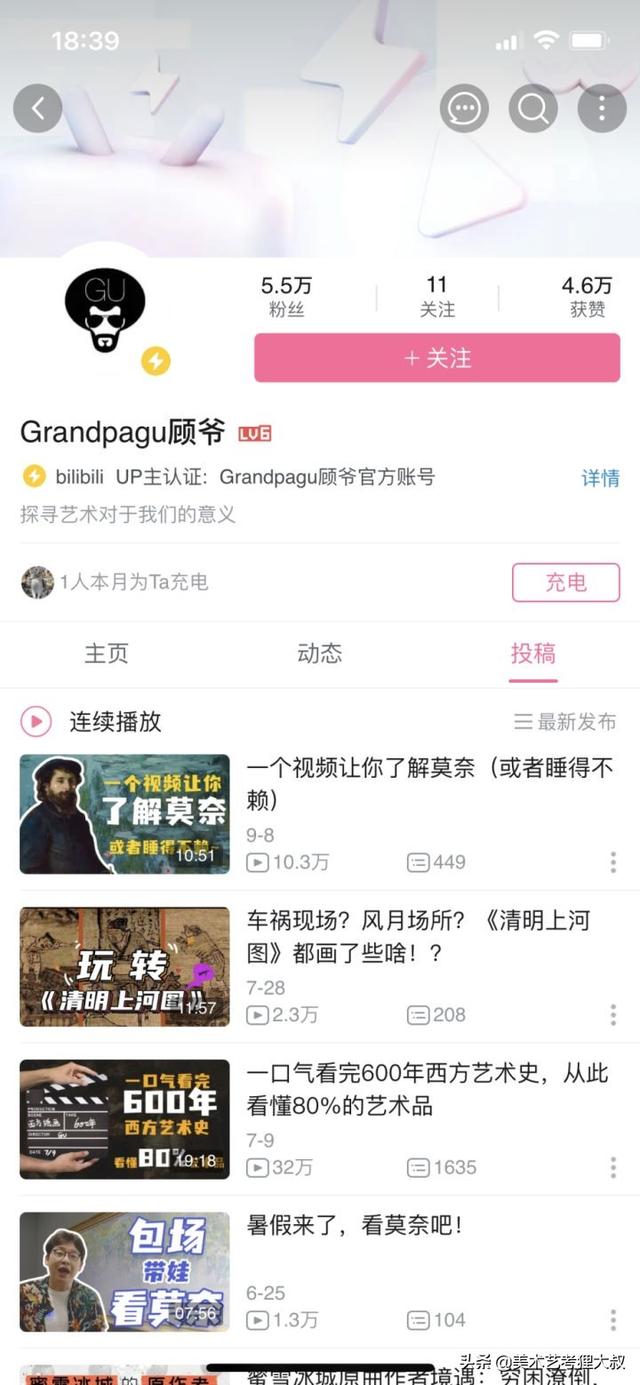Open the message bubble icon
The height and width of the screenshot is (1385, 640).
pos(464,108)
